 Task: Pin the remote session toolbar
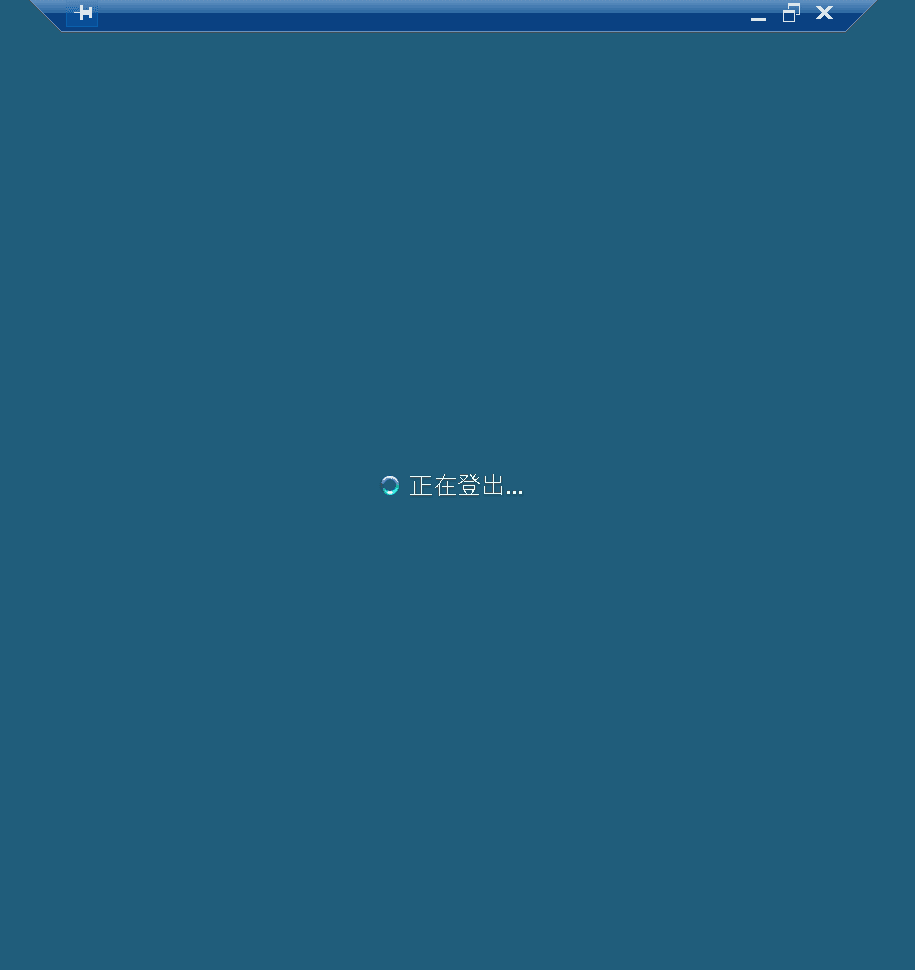pos(84,13)
